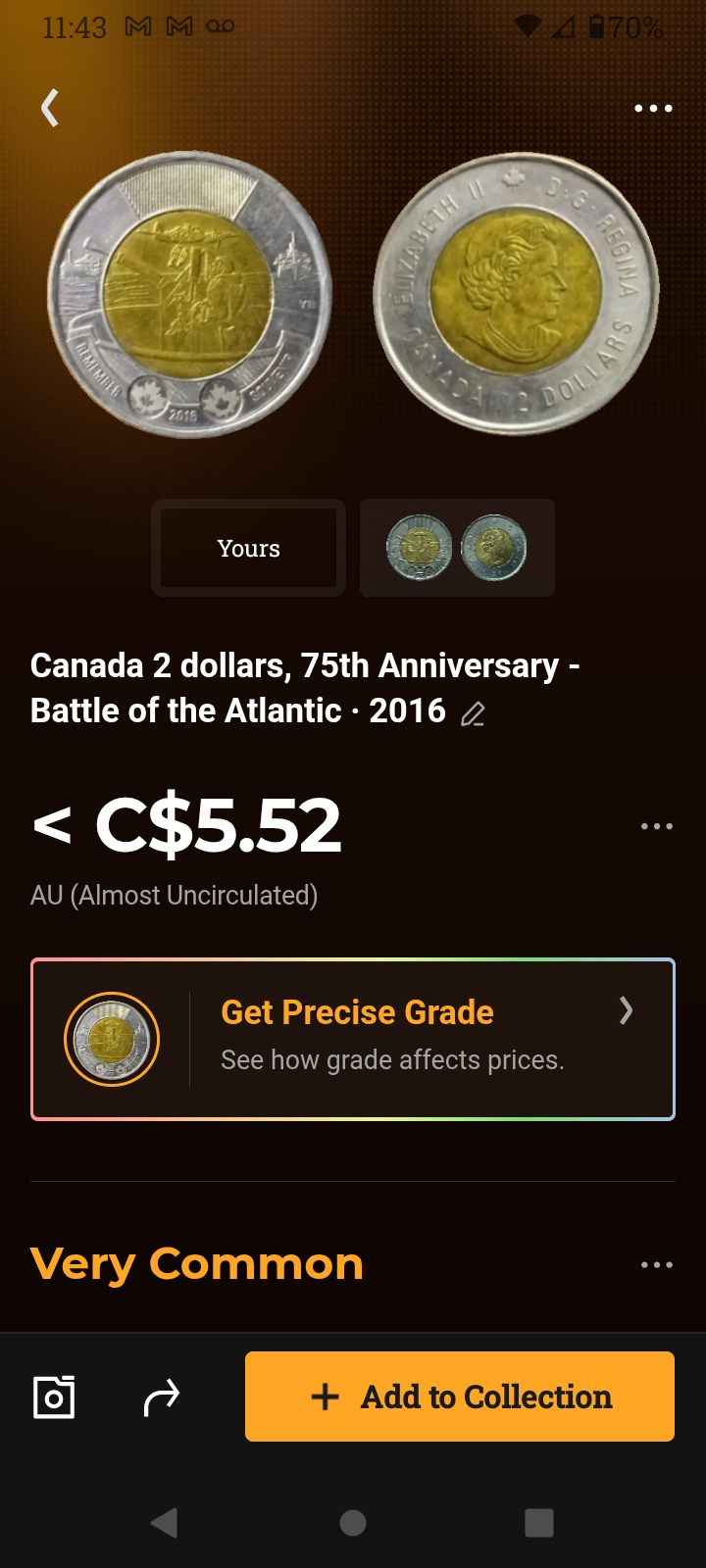The height and width of the screenshot is (1568, 706).
Task: Open the Get Precise Grade card
Action: (x=353, y=1039)
